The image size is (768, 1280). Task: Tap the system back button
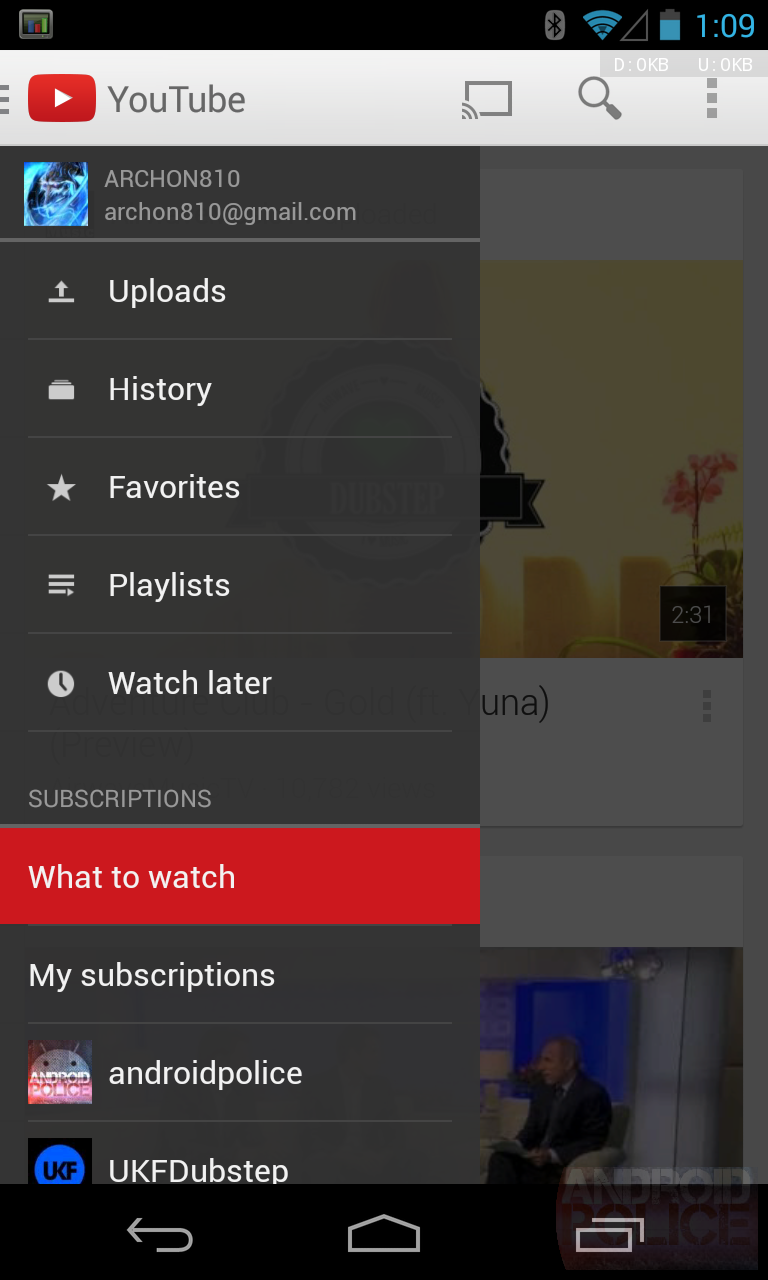(160, 1234)
